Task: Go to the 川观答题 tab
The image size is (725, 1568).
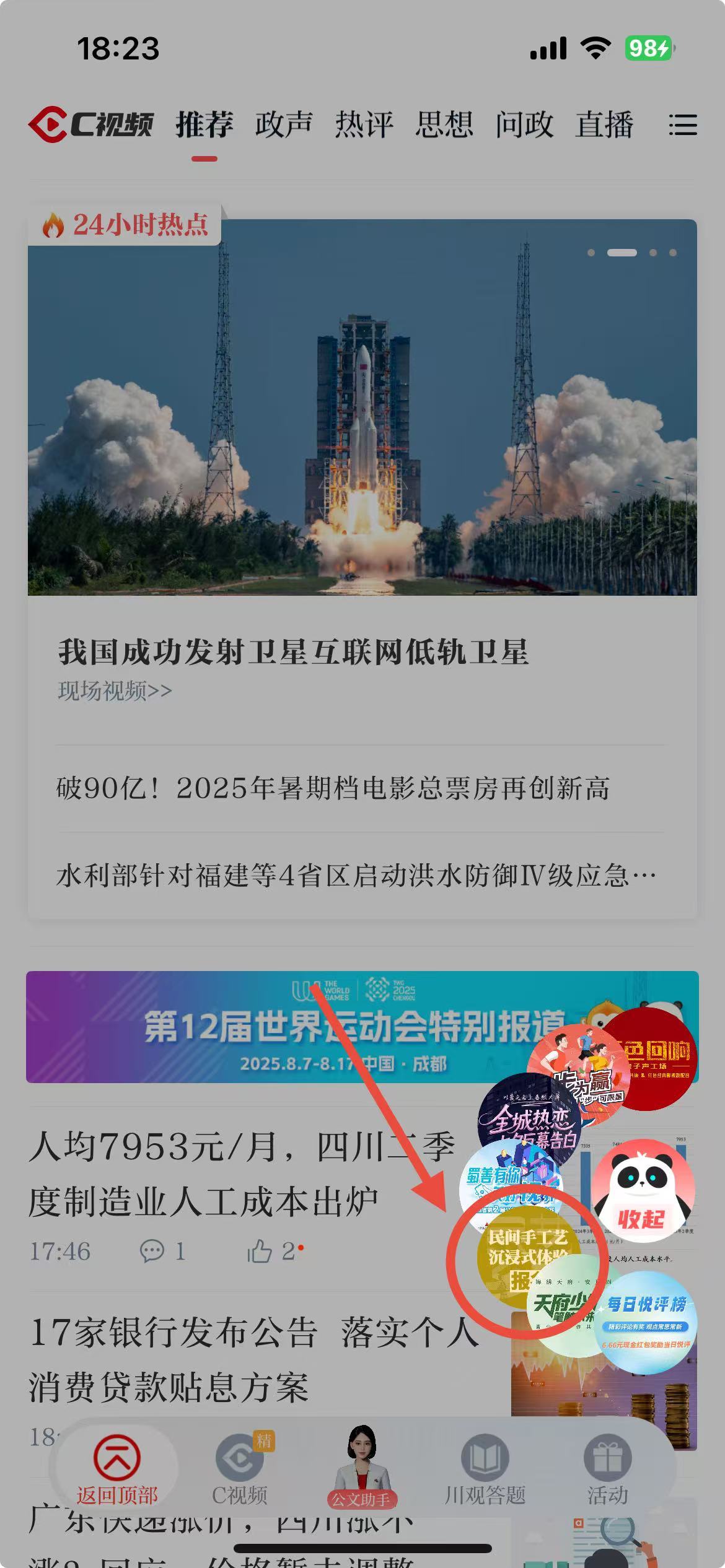Action: click(485, 1470)
